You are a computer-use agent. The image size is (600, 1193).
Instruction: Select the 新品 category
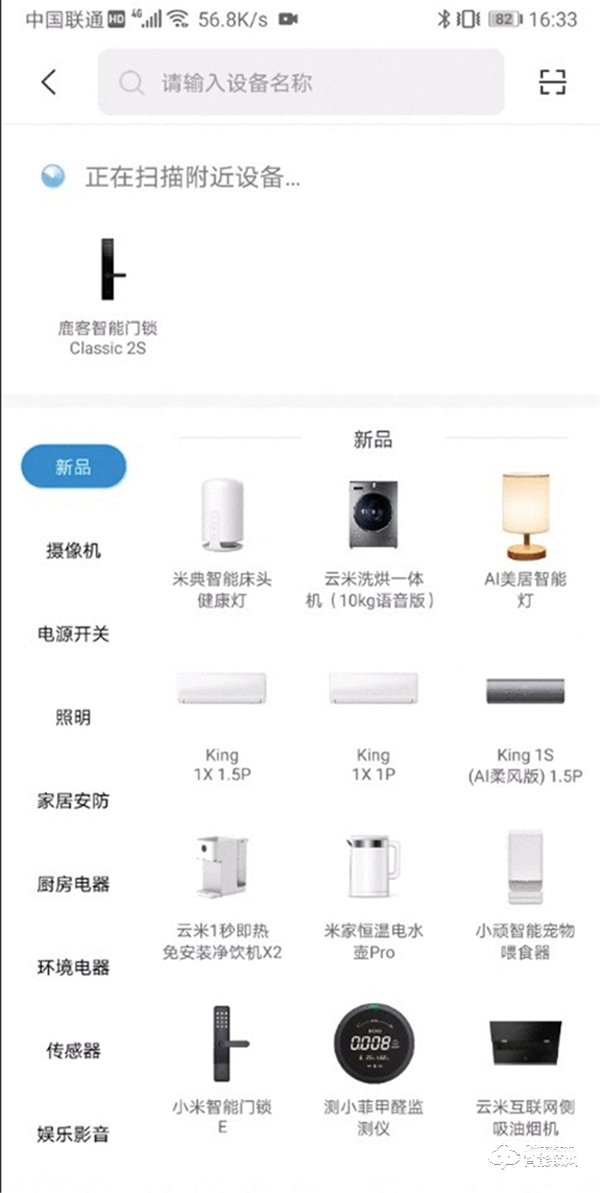73,467
